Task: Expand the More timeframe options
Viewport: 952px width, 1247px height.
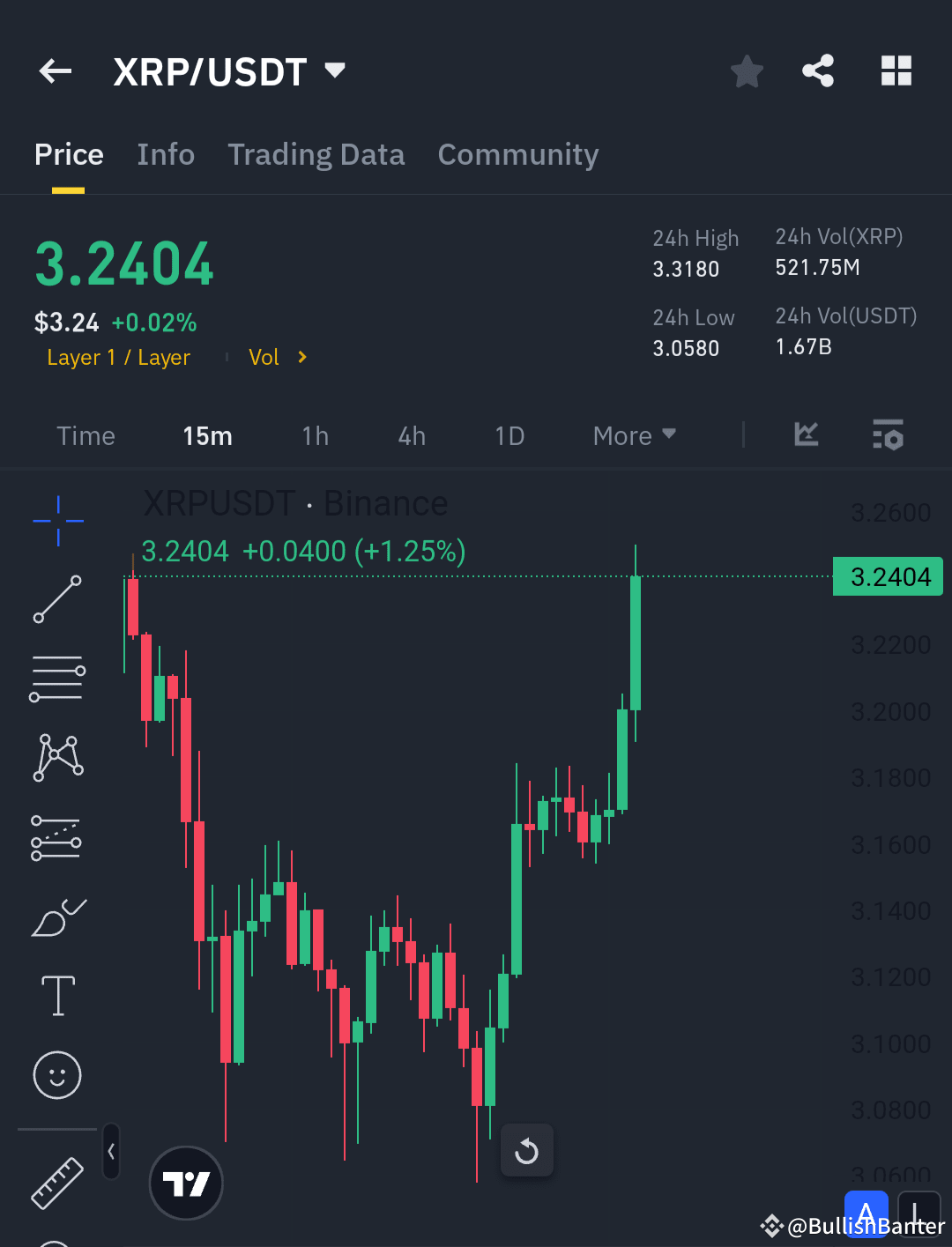Action: pos(633,434)
